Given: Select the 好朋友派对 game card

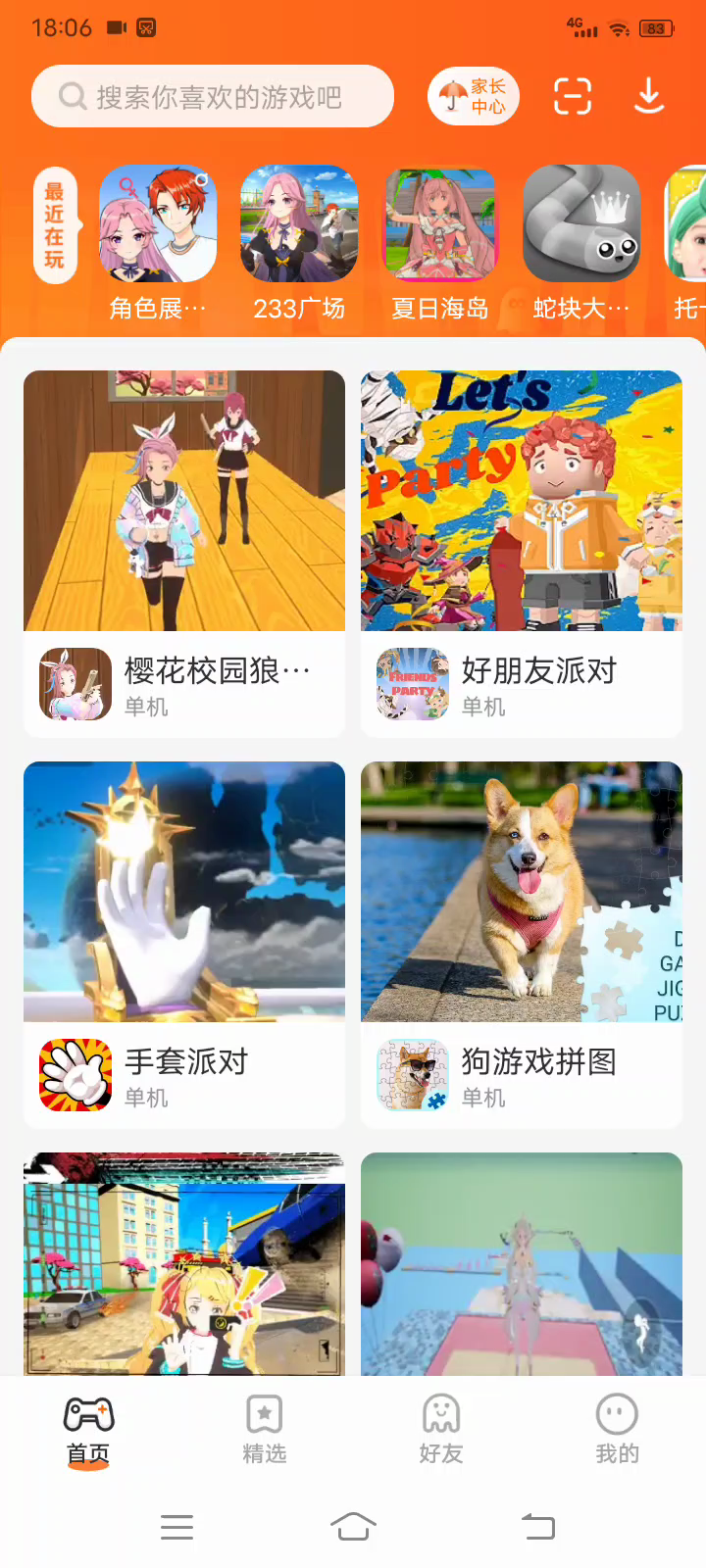Looking at the screenshot, I should [522, 553].
